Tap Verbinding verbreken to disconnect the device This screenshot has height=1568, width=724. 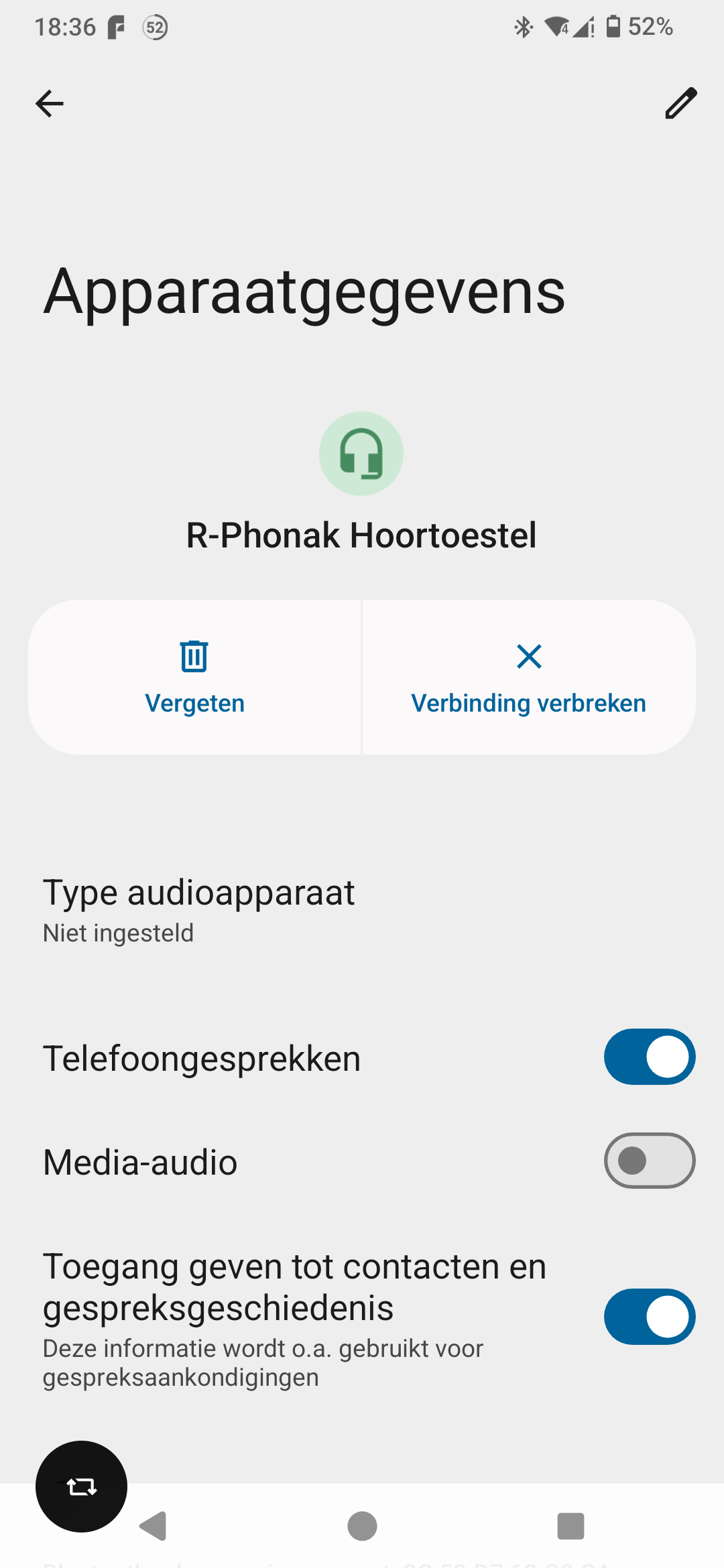(528, 677)
